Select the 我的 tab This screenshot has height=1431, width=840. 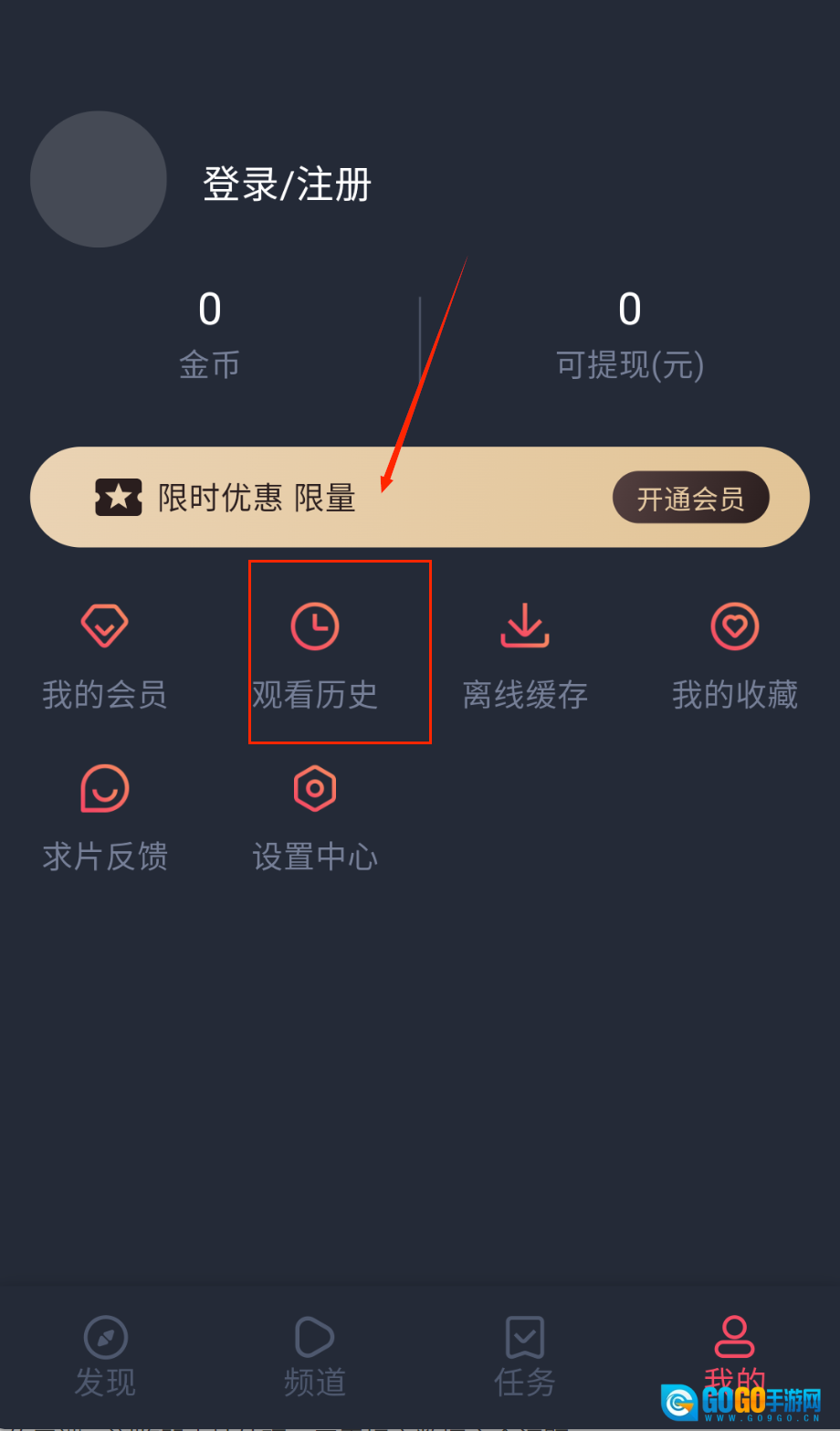pos(735,1352)
